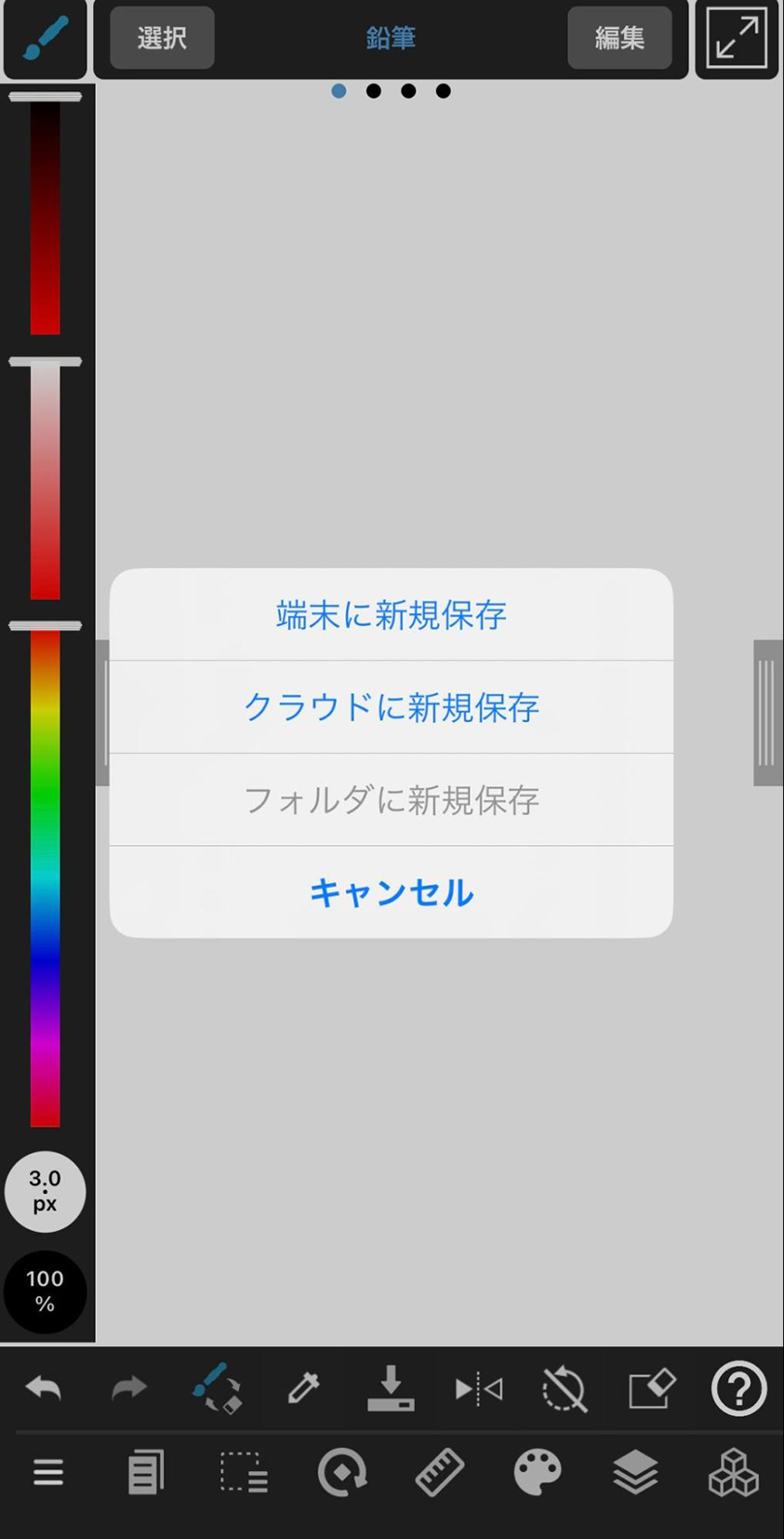This screenshot has height=1539, width=784.
Task: Open the help question mark
Action: point(738,1389)
